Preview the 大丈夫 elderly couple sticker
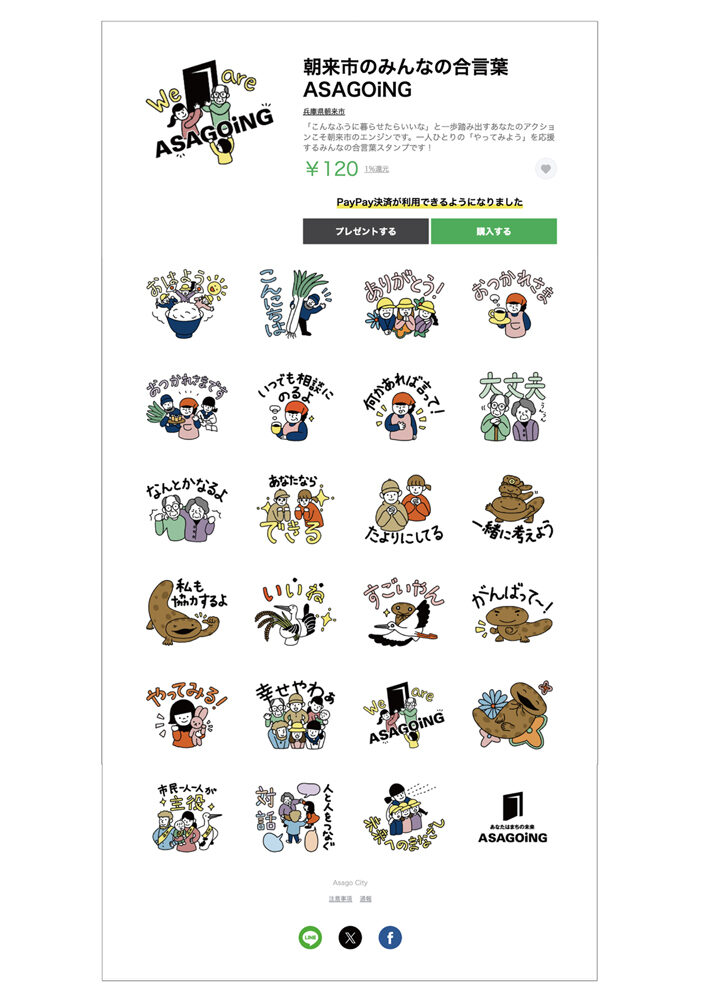Screen dimensions: 707x1000 [511, 407]
